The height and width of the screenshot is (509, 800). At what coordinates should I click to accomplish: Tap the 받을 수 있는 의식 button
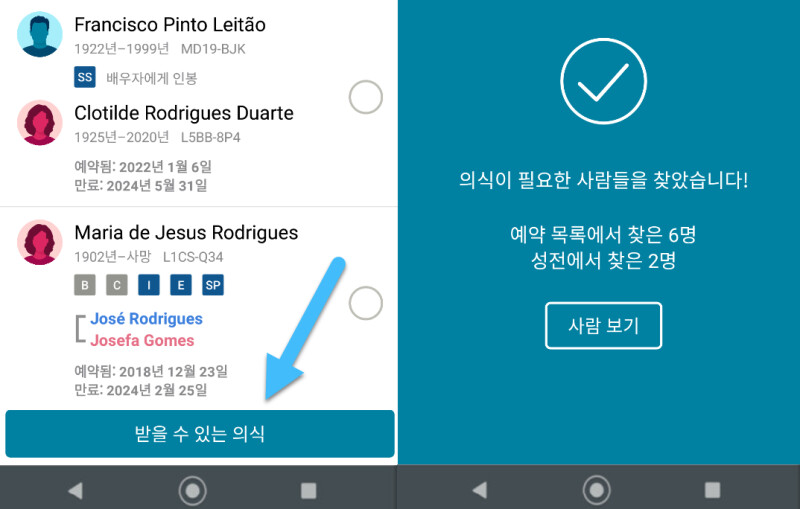point(200,434)
